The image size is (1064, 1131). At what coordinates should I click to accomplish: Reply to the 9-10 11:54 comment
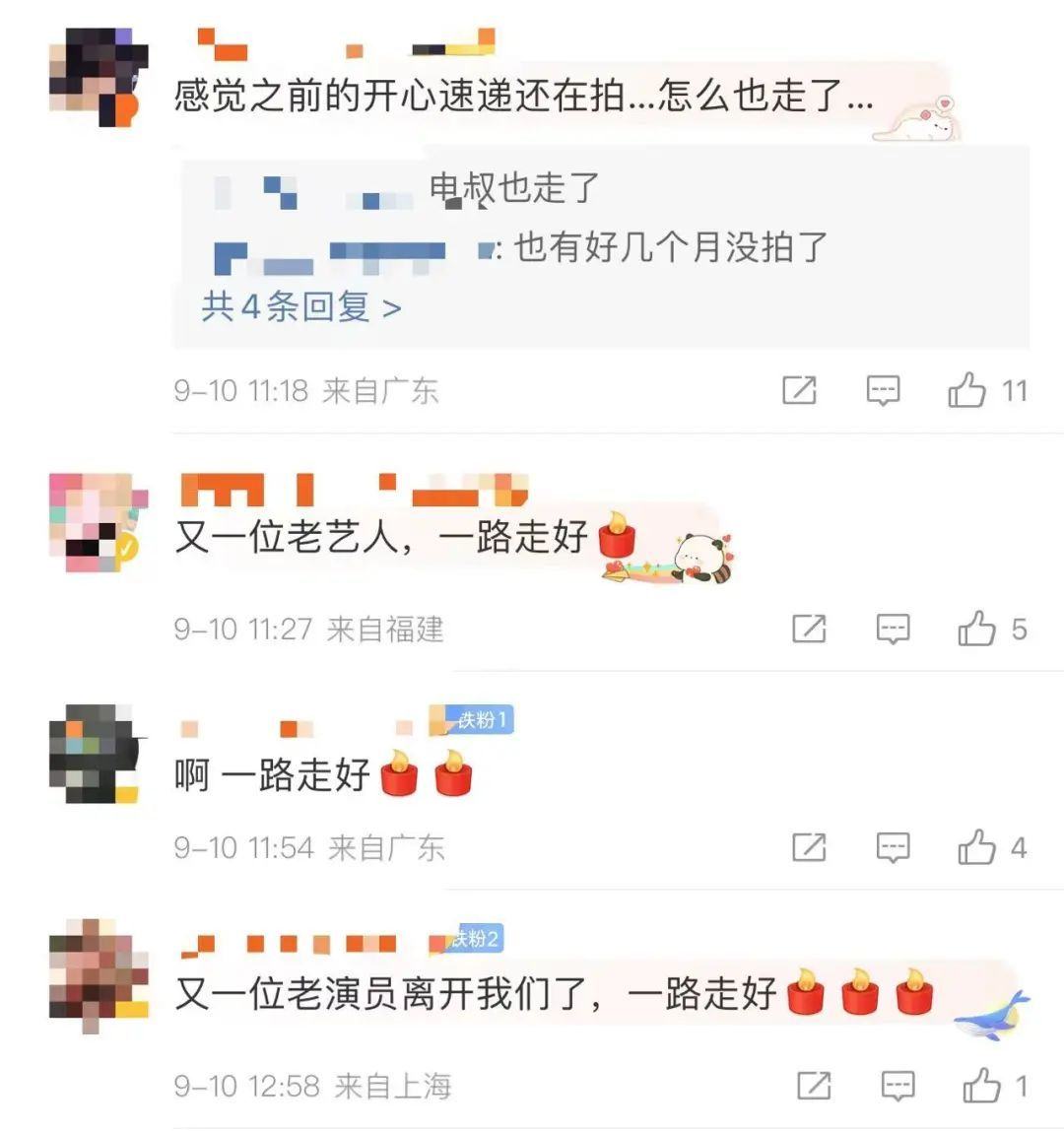coord(893,847)
